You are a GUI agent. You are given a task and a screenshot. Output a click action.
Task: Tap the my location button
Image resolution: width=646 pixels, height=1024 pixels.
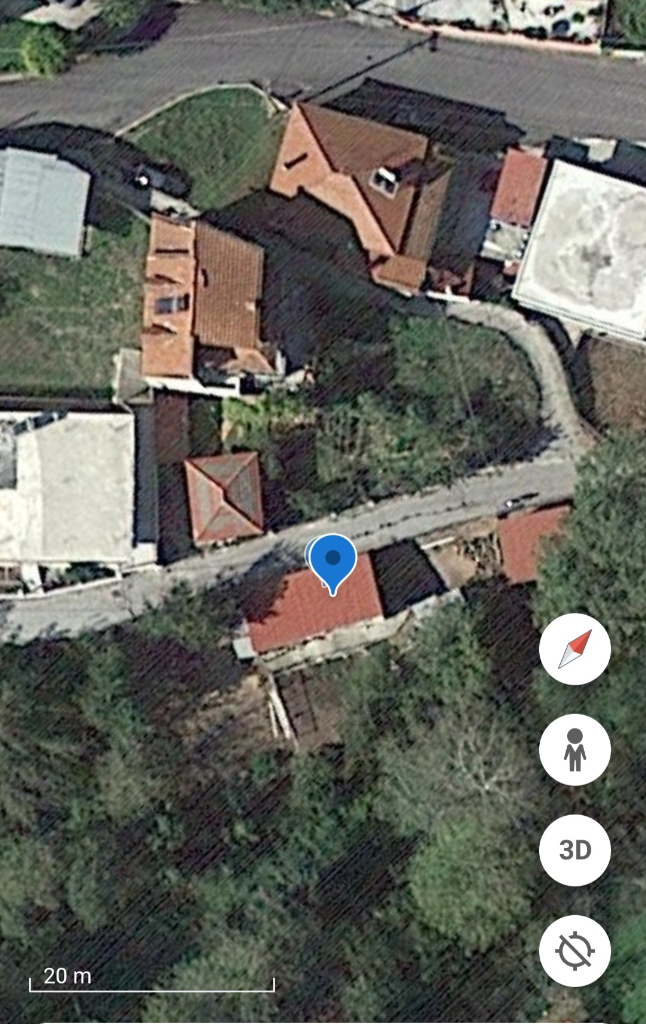575,951
